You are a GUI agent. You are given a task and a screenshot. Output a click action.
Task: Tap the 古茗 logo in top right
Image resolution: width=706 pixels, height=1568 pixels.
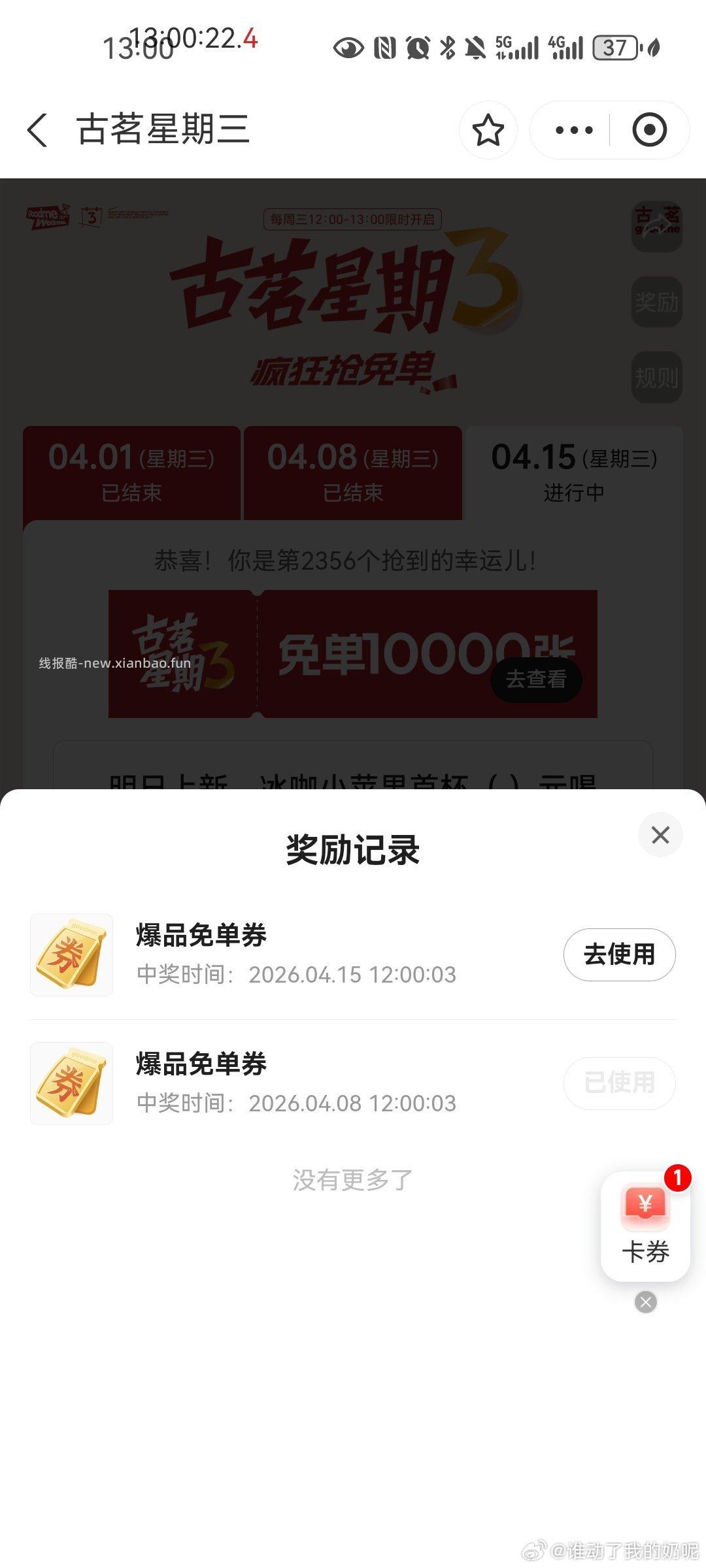[656, 225]
